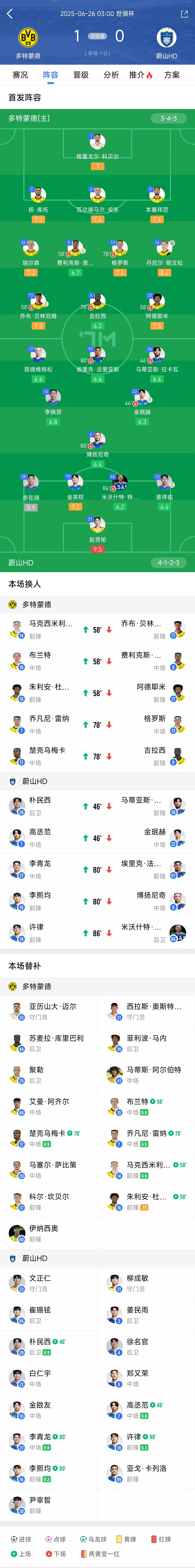
Task: Go back using the top-left arrow
Action: click(10, 13)
